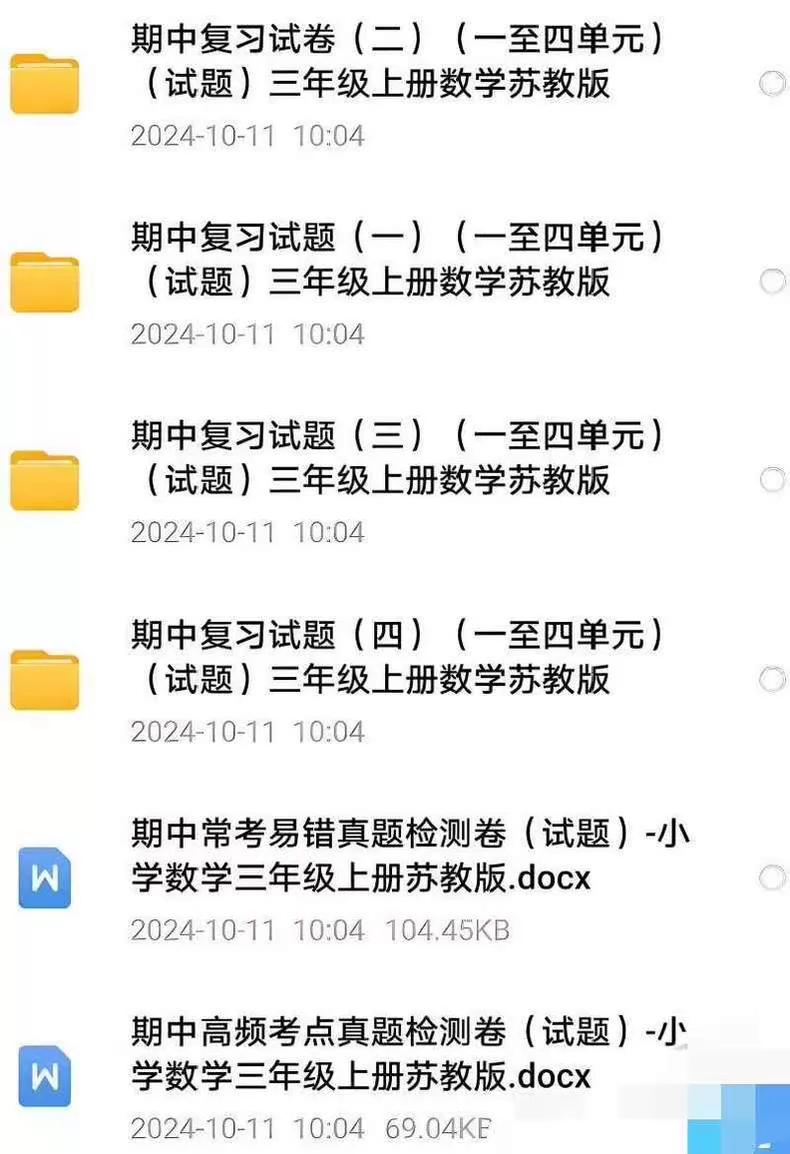Open folder 期中复习试卷（二）
This screenshot has height=1154, width=790.
pyautogui.click(x=398, y=63)
